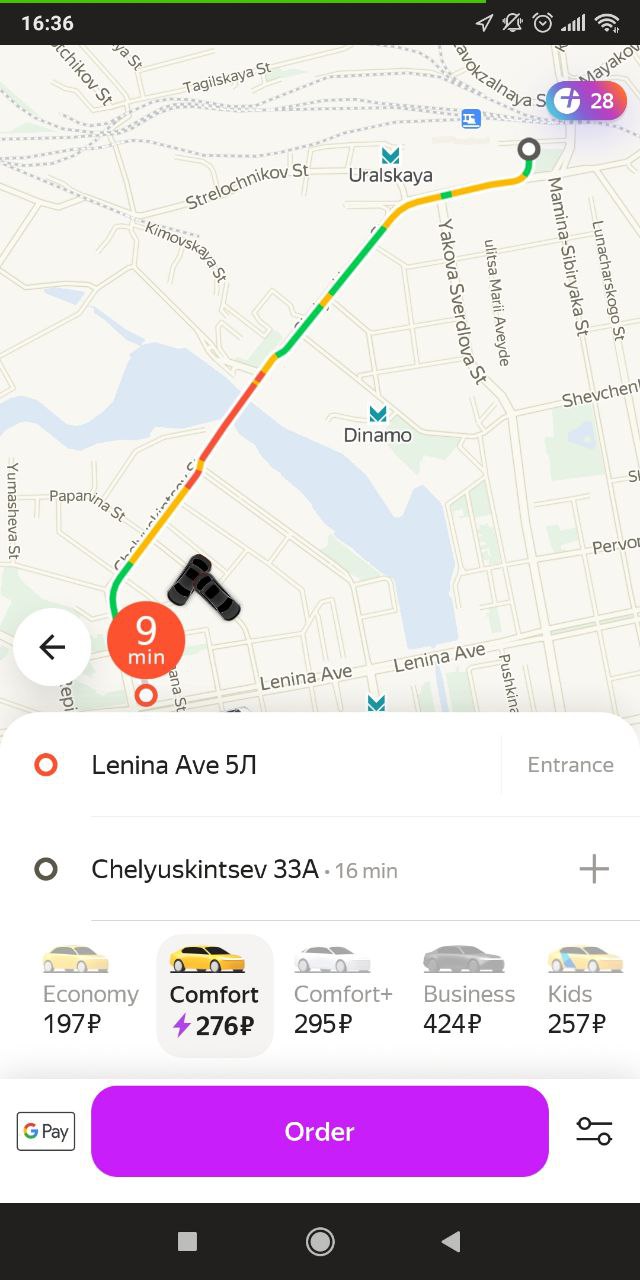Order the ride
The image size is (640, 1280).
[320, 1131]
